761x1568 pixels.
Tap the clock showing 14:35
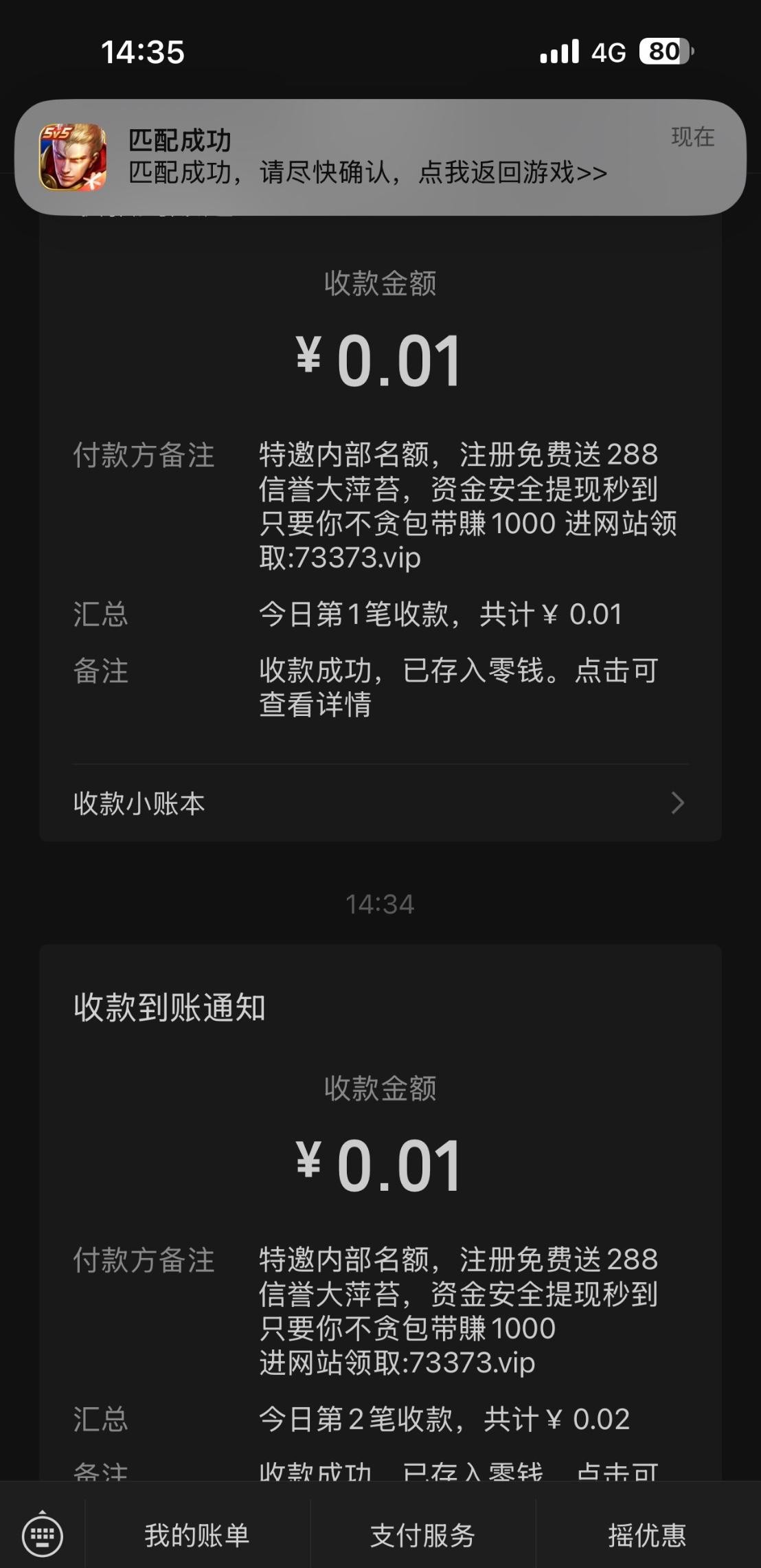[142, 50]
